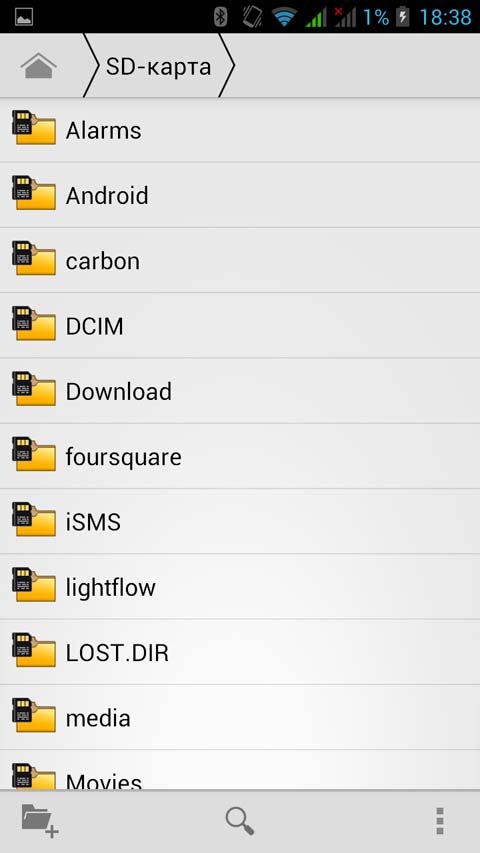The image size is (480, 853).
Task: Open the Android folder
Action: (240, 195)
